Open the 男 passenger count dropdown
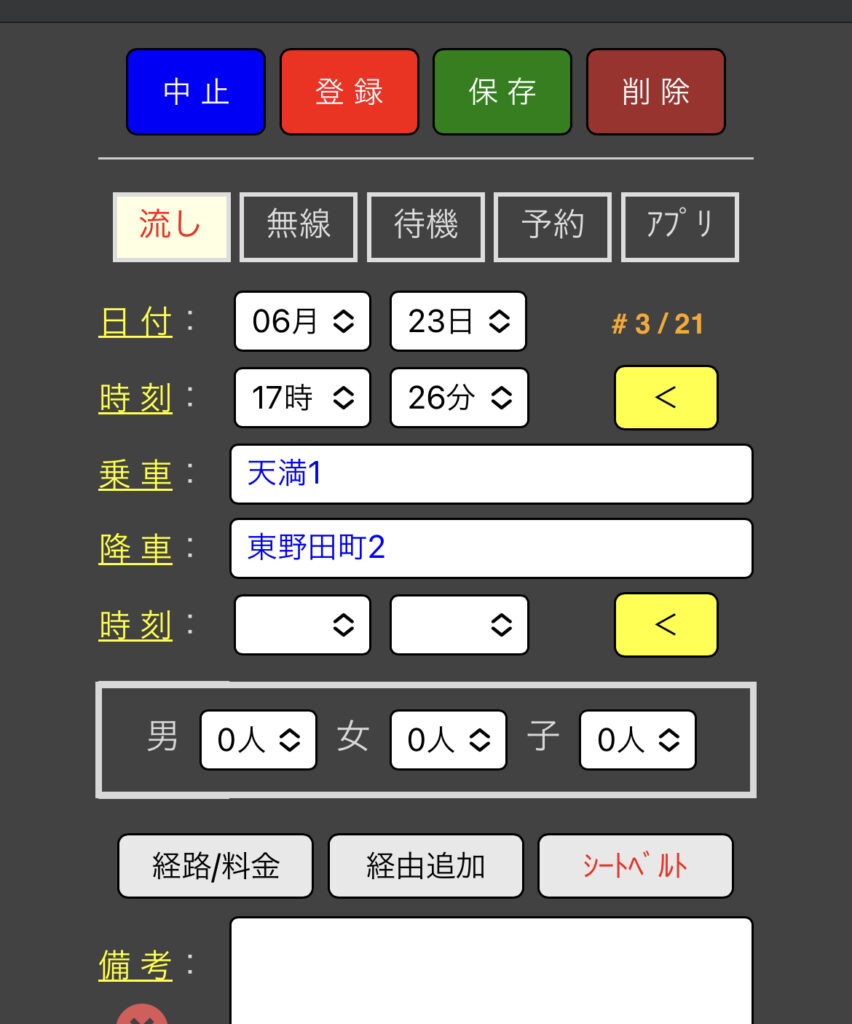852x1024 pixels. 258,740
